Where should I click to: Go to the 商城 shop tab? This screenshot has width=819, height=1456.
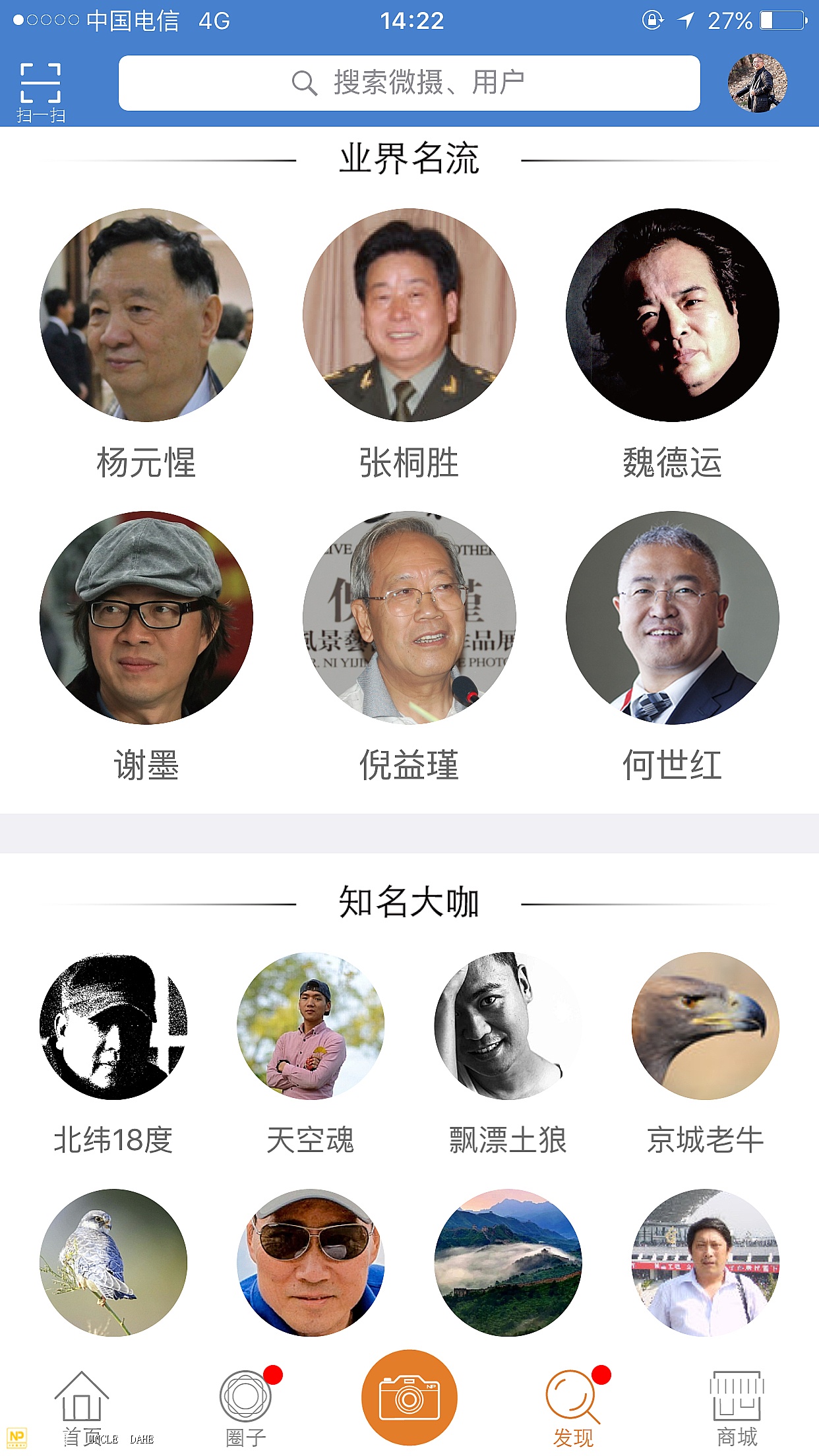(737, 1407)
